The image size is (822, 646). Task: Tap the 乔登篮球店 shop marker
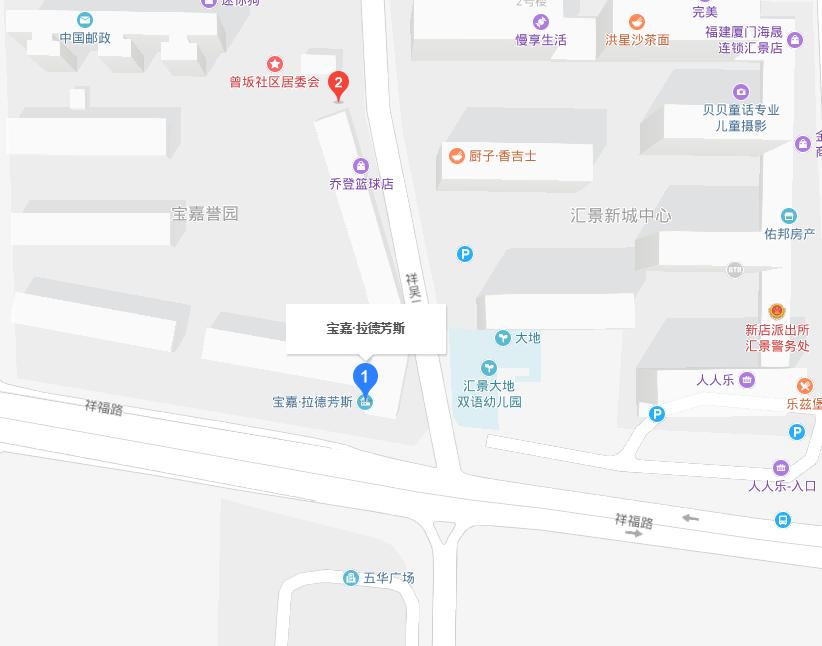361,166
